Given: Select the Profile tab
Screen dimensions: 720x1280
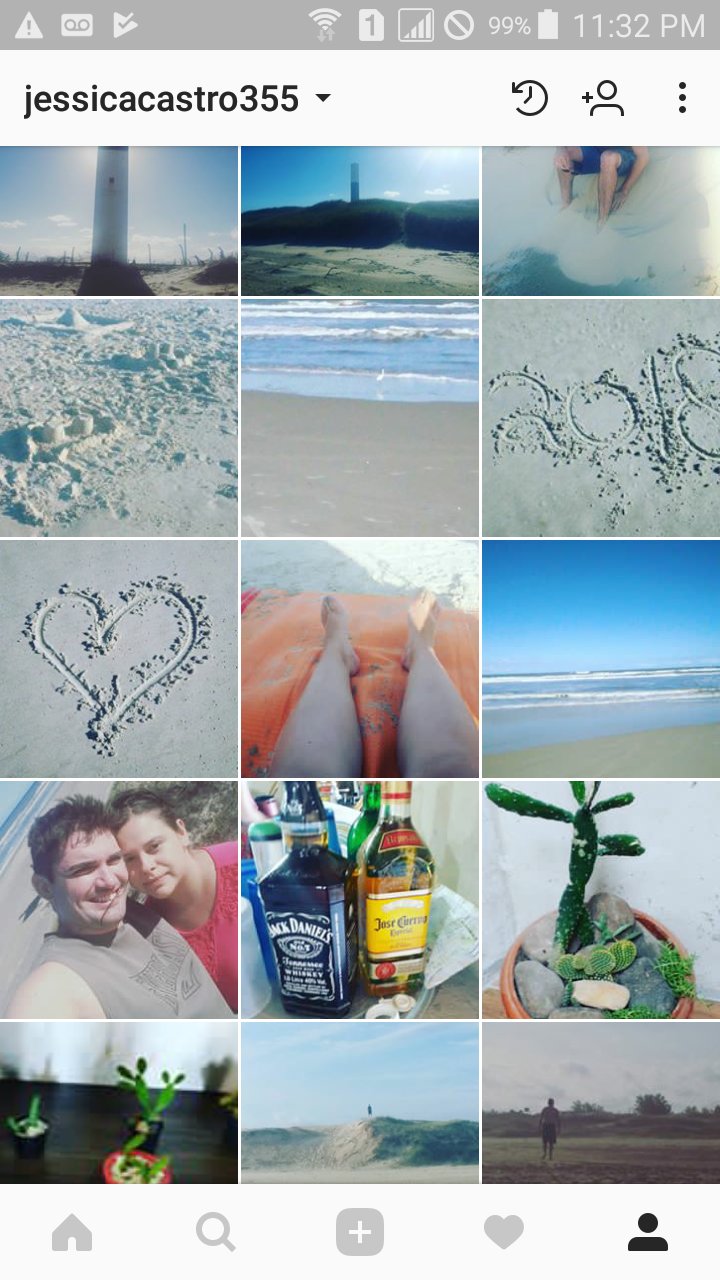Looking at the screenshot, I should point(648,1233).
